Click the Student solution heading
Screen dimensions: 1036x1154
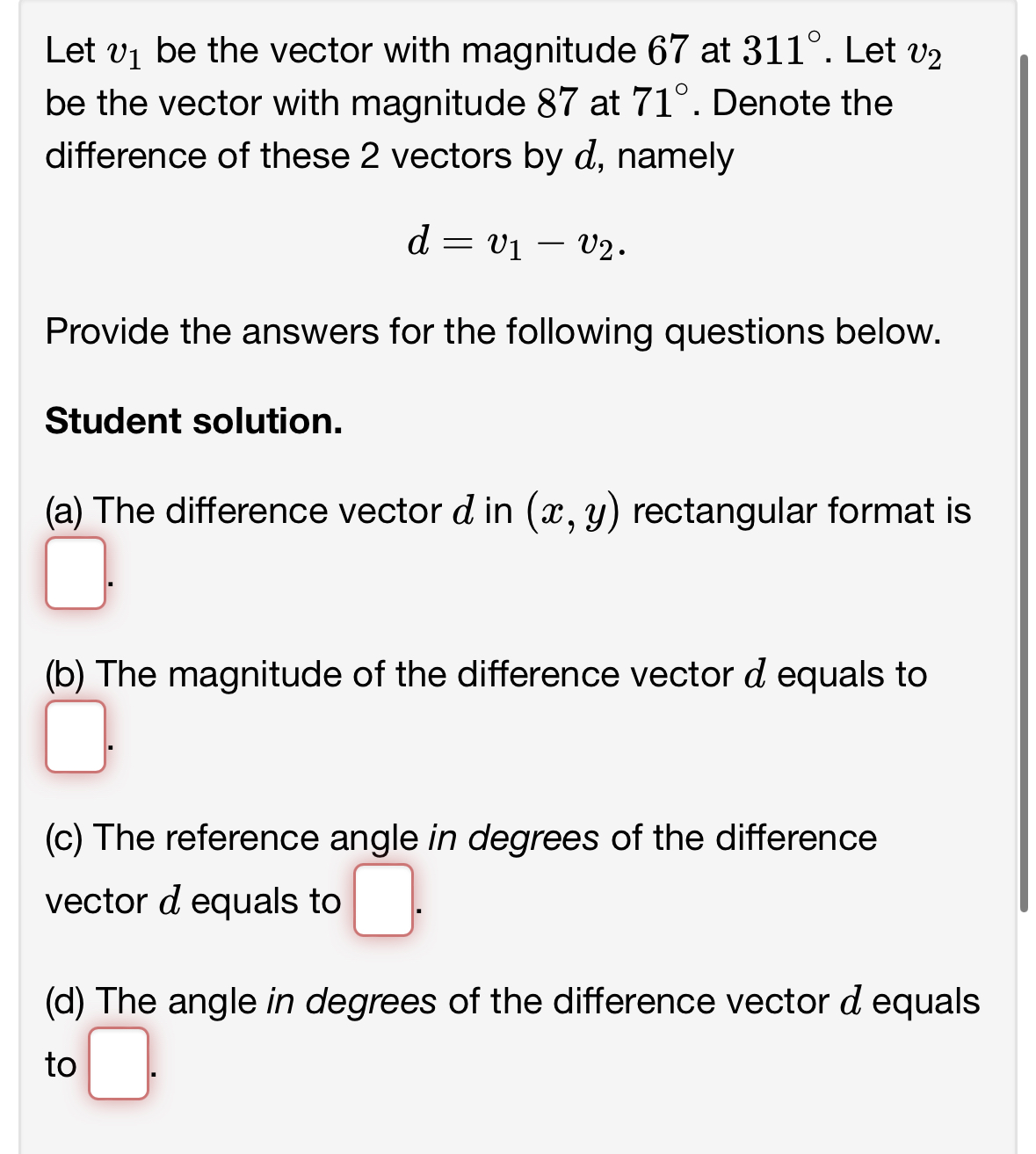click(x=194, y=422)
